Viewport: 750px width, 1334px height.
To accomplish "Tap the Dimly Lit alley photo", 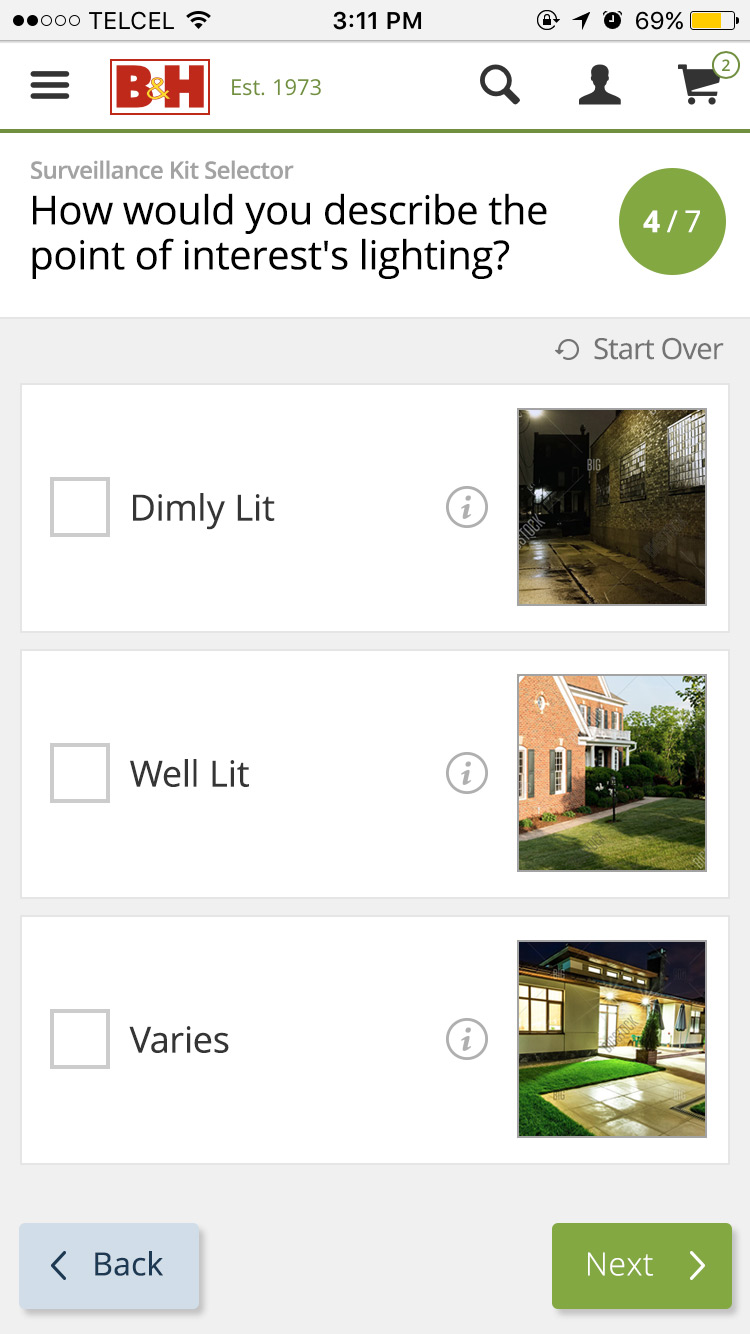I will coord(612,507).
